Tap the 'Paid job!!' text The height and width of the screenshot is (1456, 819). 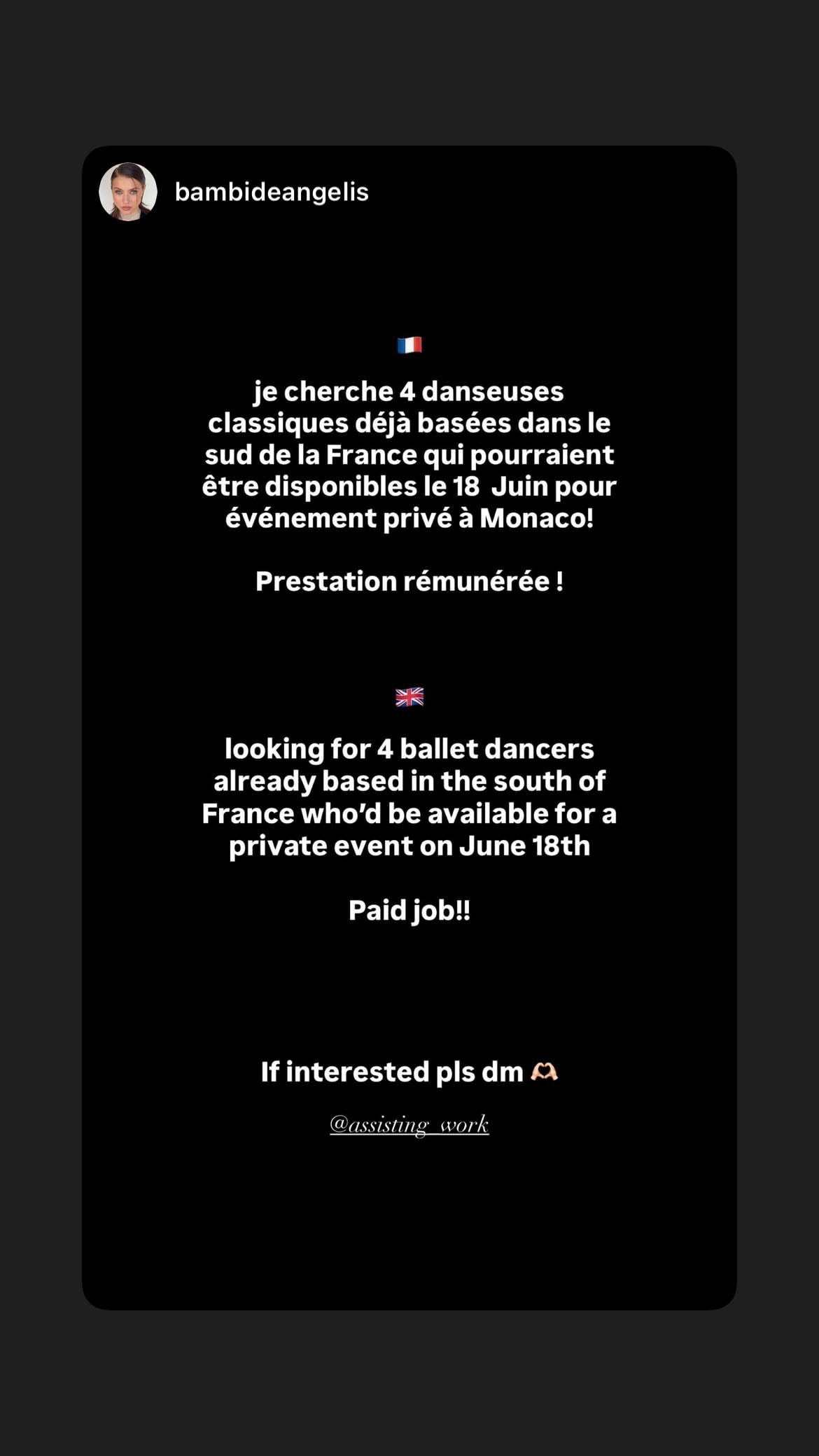coord(409,909)
